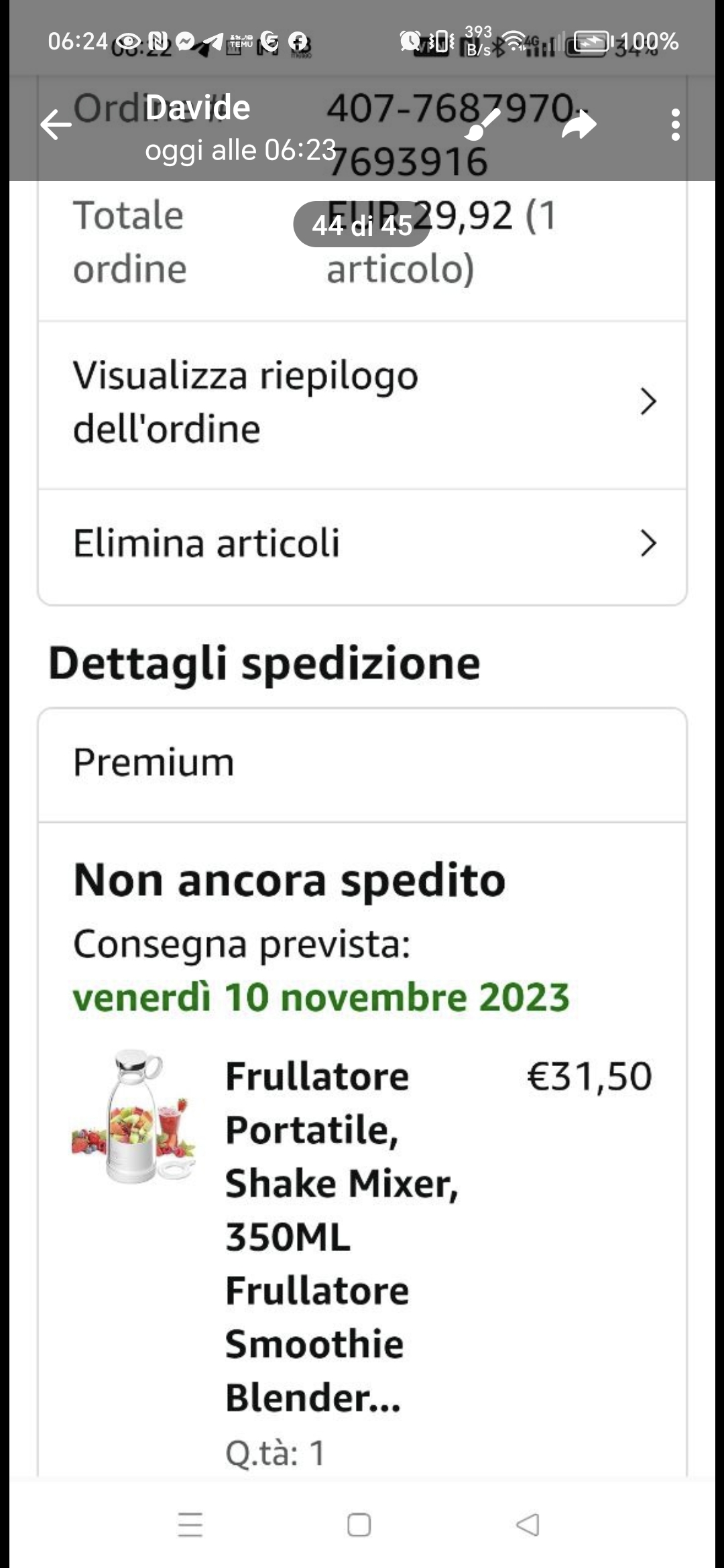724x1568 pixels.
Task: Open the brush tool to edit the photo
Action: tap(482, 125)
